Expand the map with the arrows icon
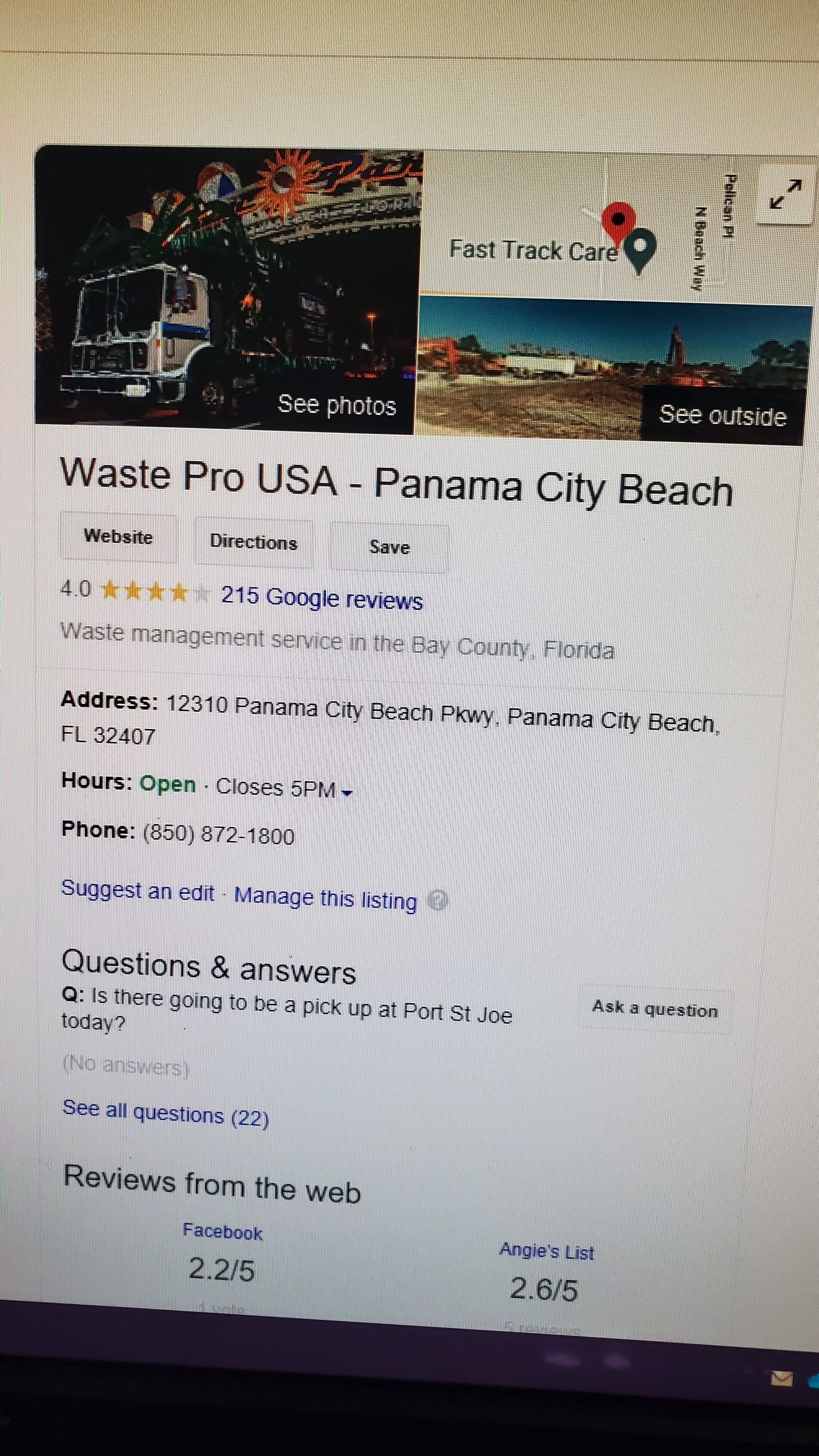The image size is (819, 1456). pos(786,193)
